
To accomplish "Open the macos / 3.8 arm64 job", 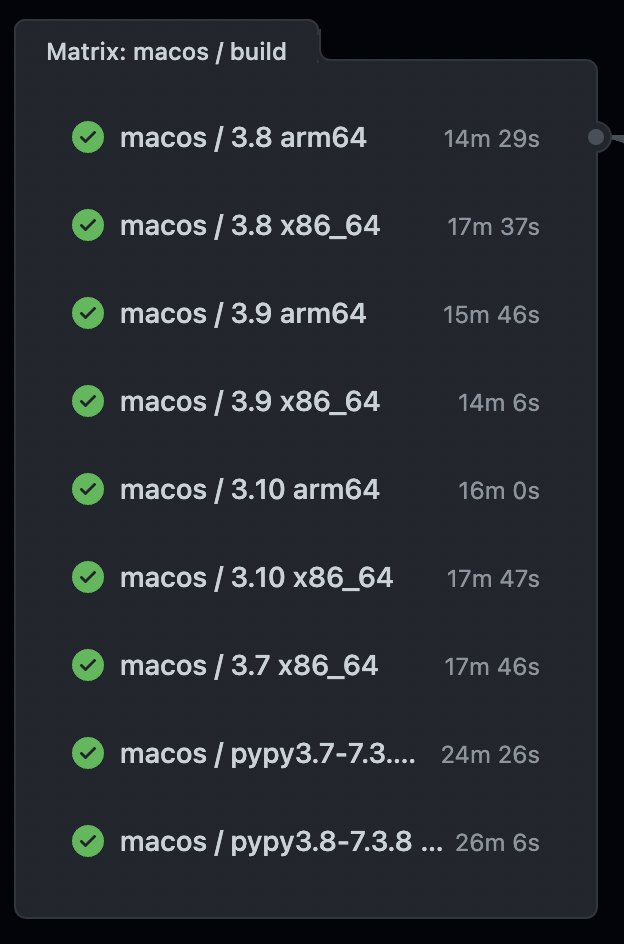I will tap(243, 138).
